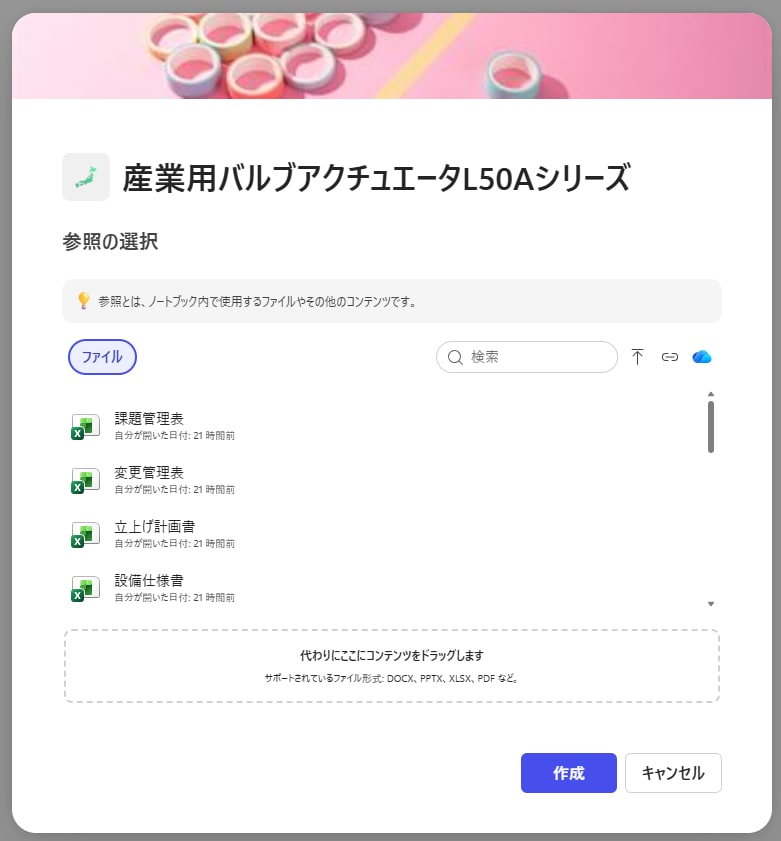
Task: Pick the 設備仕様書 file
Action: [x=149, y=581]
